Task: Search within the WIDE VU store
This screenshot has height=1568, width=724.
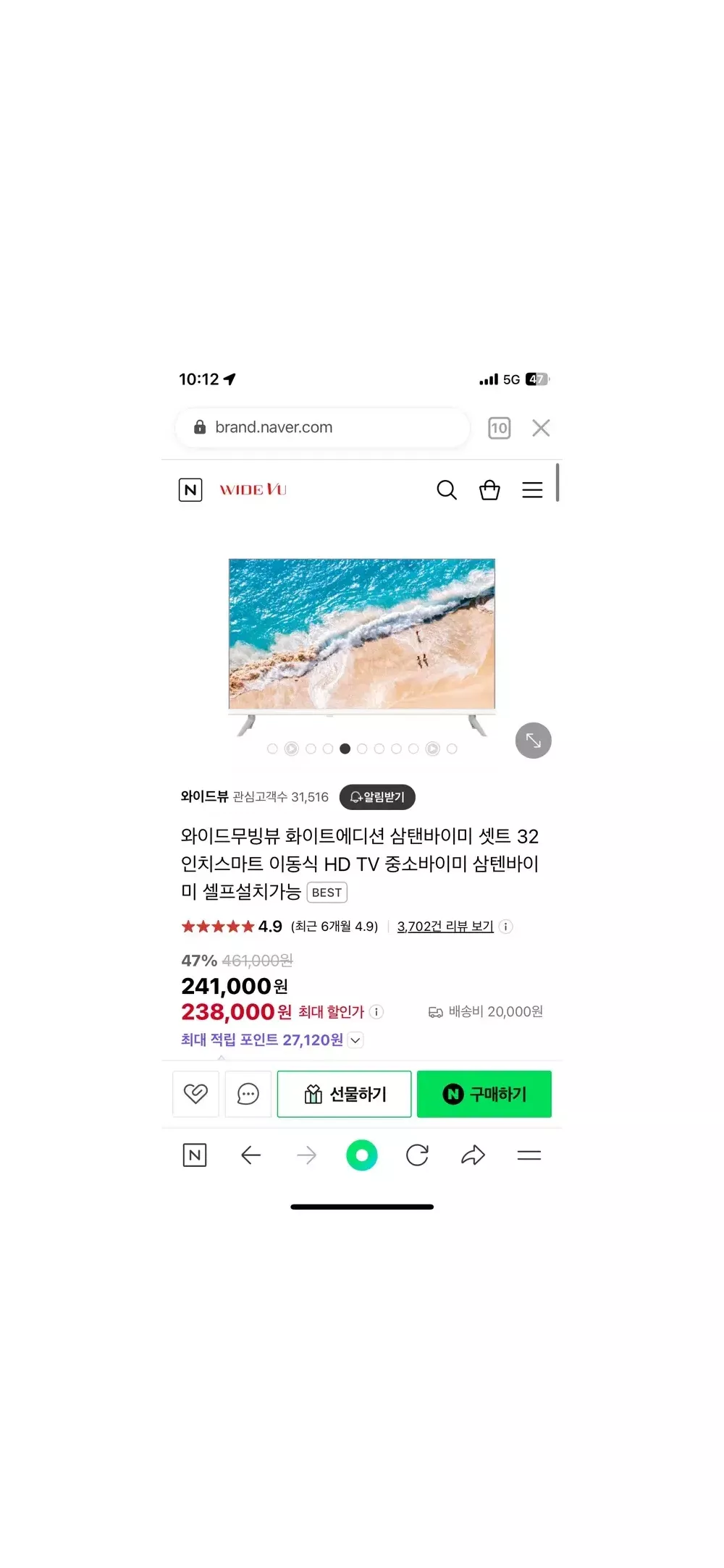Action: 447,490
